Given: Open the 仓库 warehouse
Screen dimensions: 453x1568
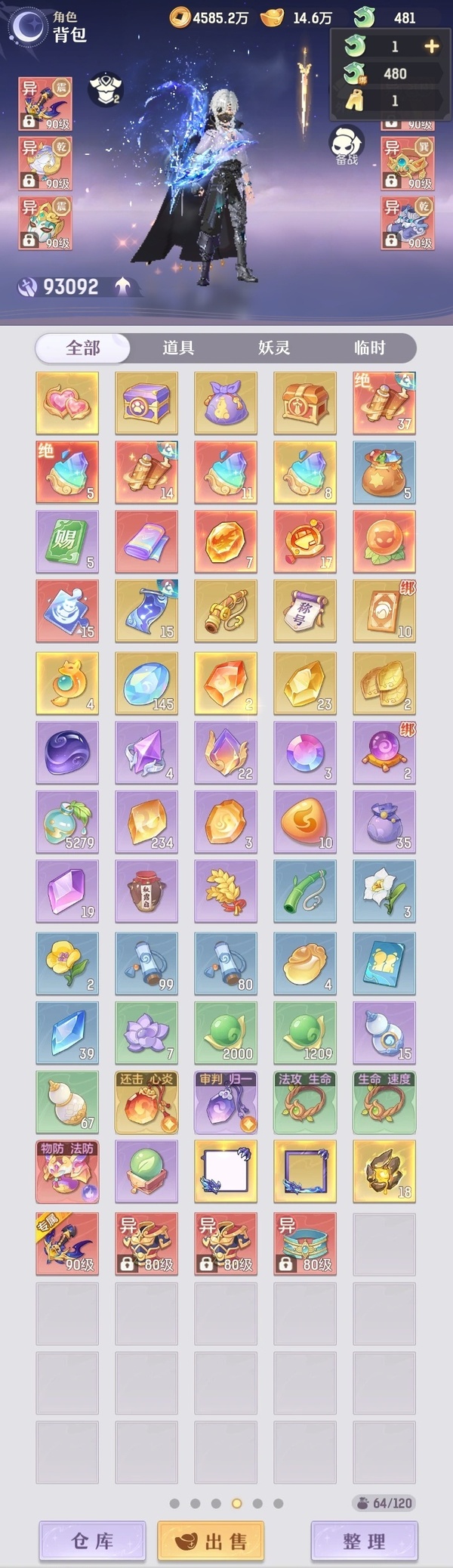Looking at the screenshot, I should 92,1541.
